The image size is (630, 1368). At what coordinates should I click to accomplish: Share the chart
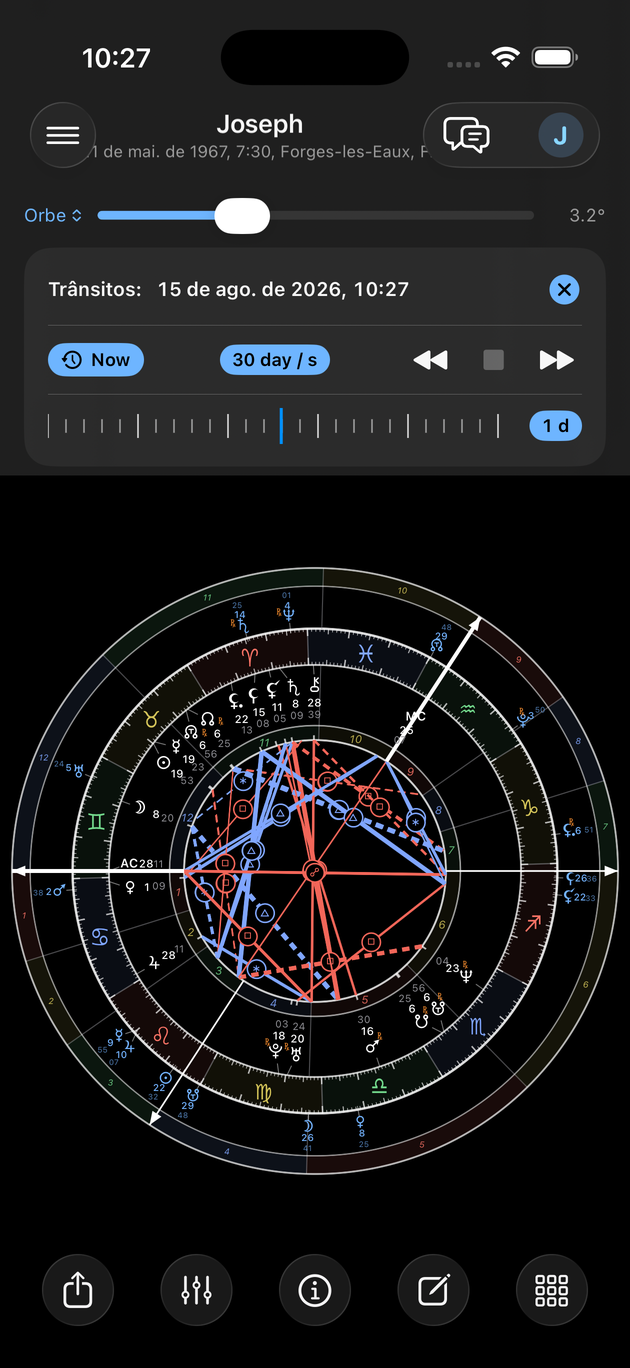tap(78, 1291)
